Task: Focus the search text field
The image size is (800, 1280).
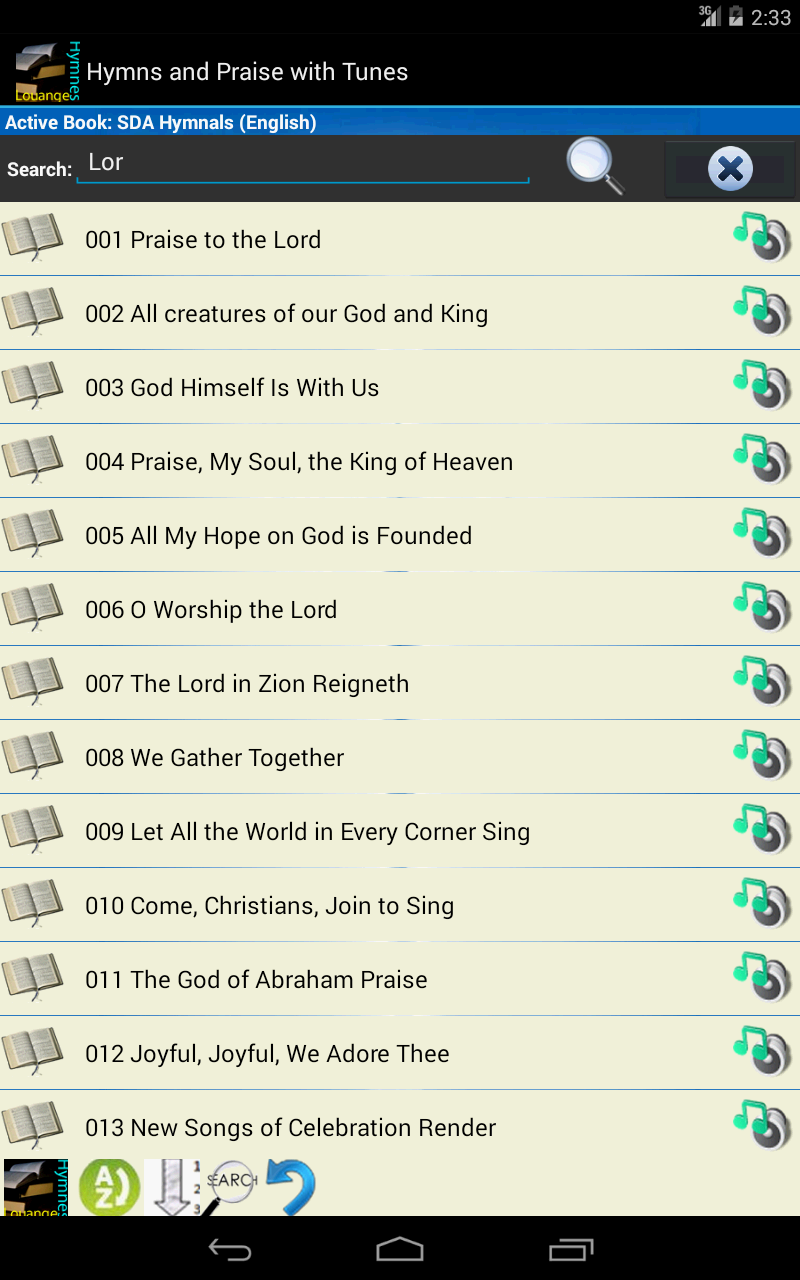Action: [x=302, y=163]
